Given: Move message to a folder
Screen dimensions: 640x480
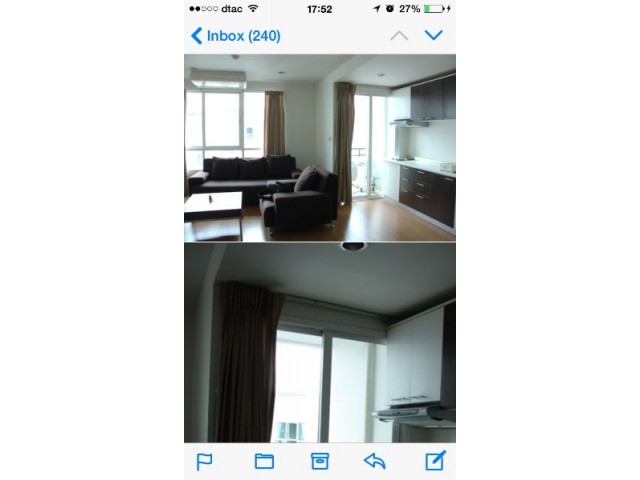Looking at the screenshot, I should click(x=264, y=461).
